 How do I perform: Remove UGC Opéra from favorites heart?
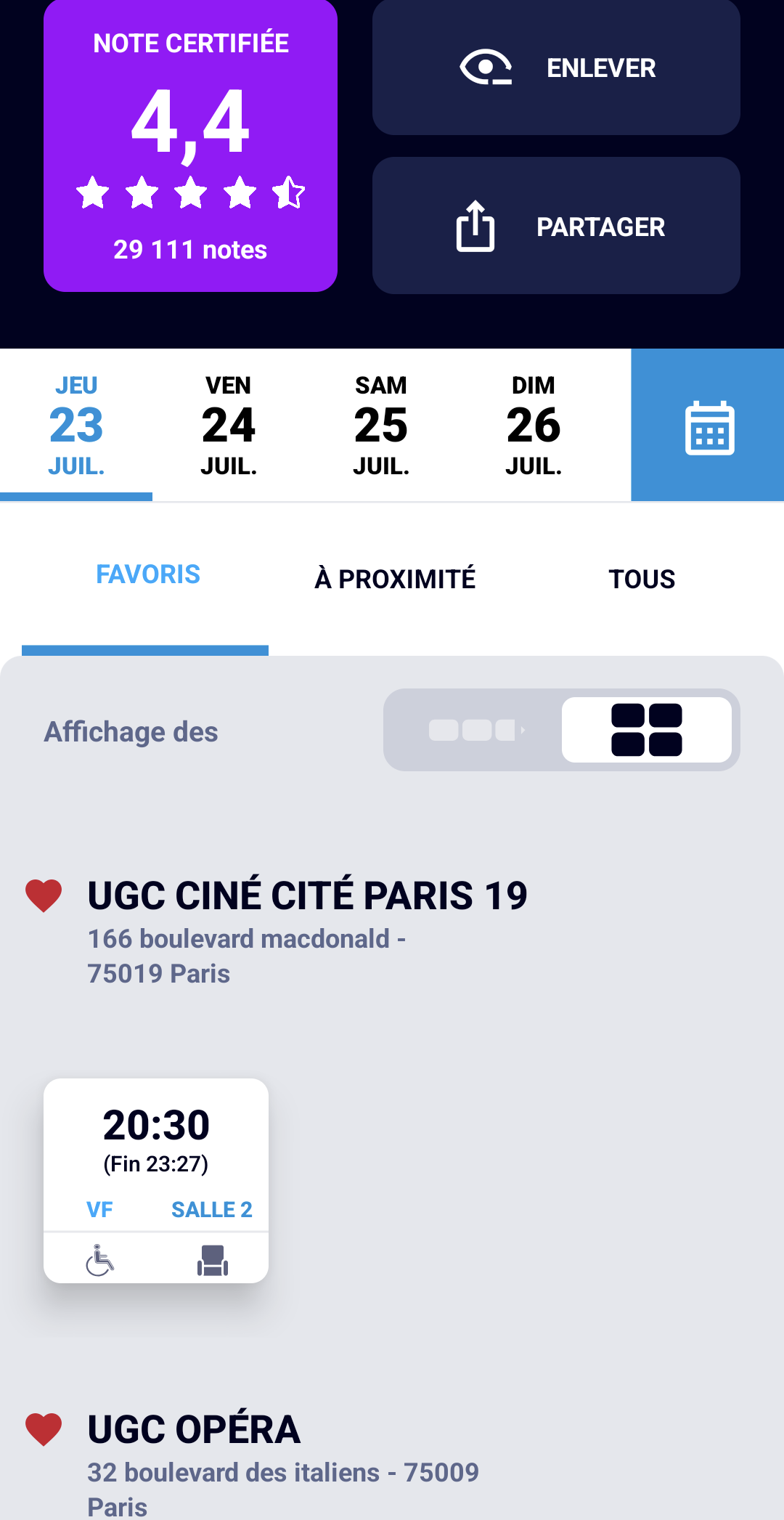click(x=44, y=1429)
